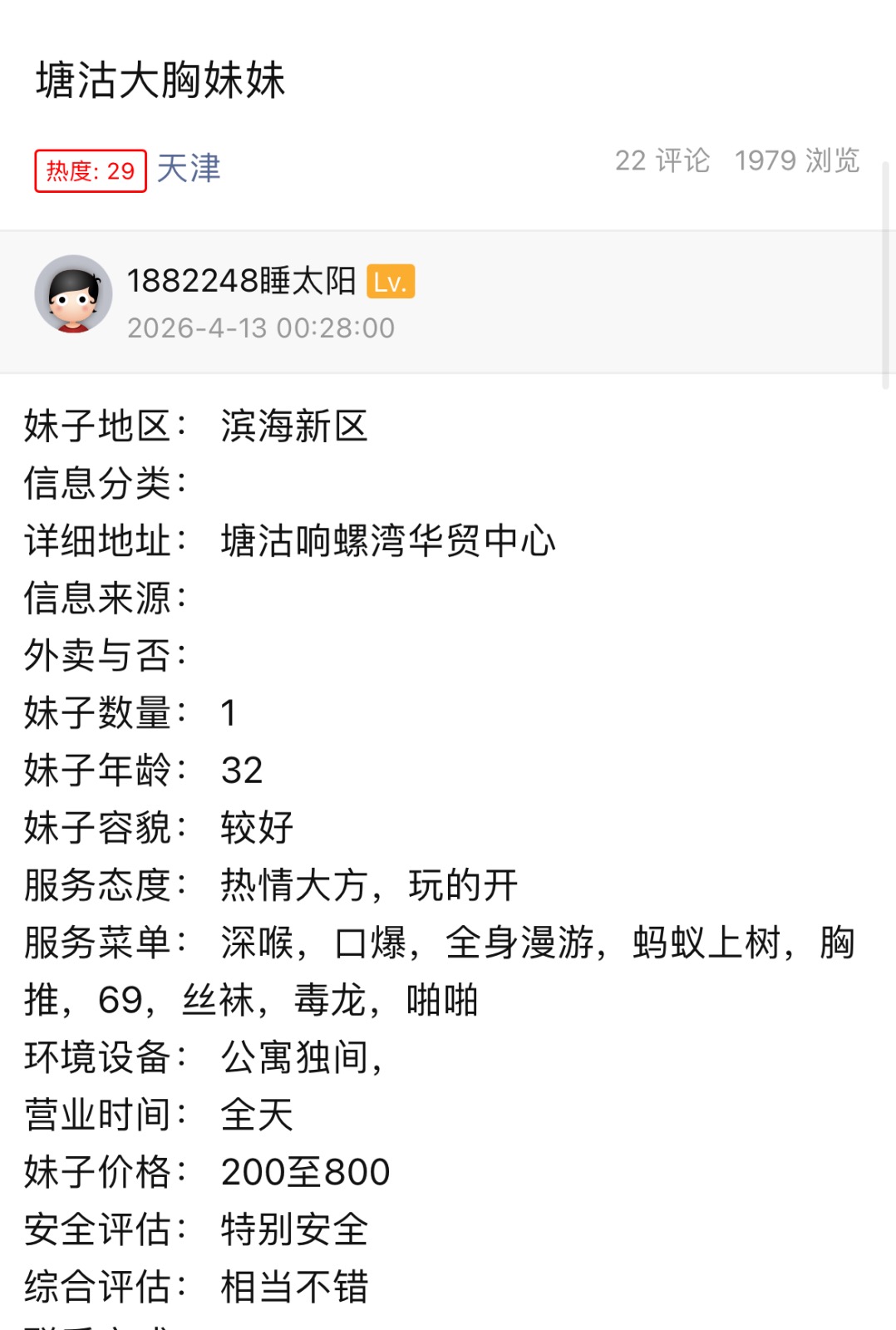Tap the Lv. level badge
This screenshot has width=896, height=1330.
[x=391, y=282]
